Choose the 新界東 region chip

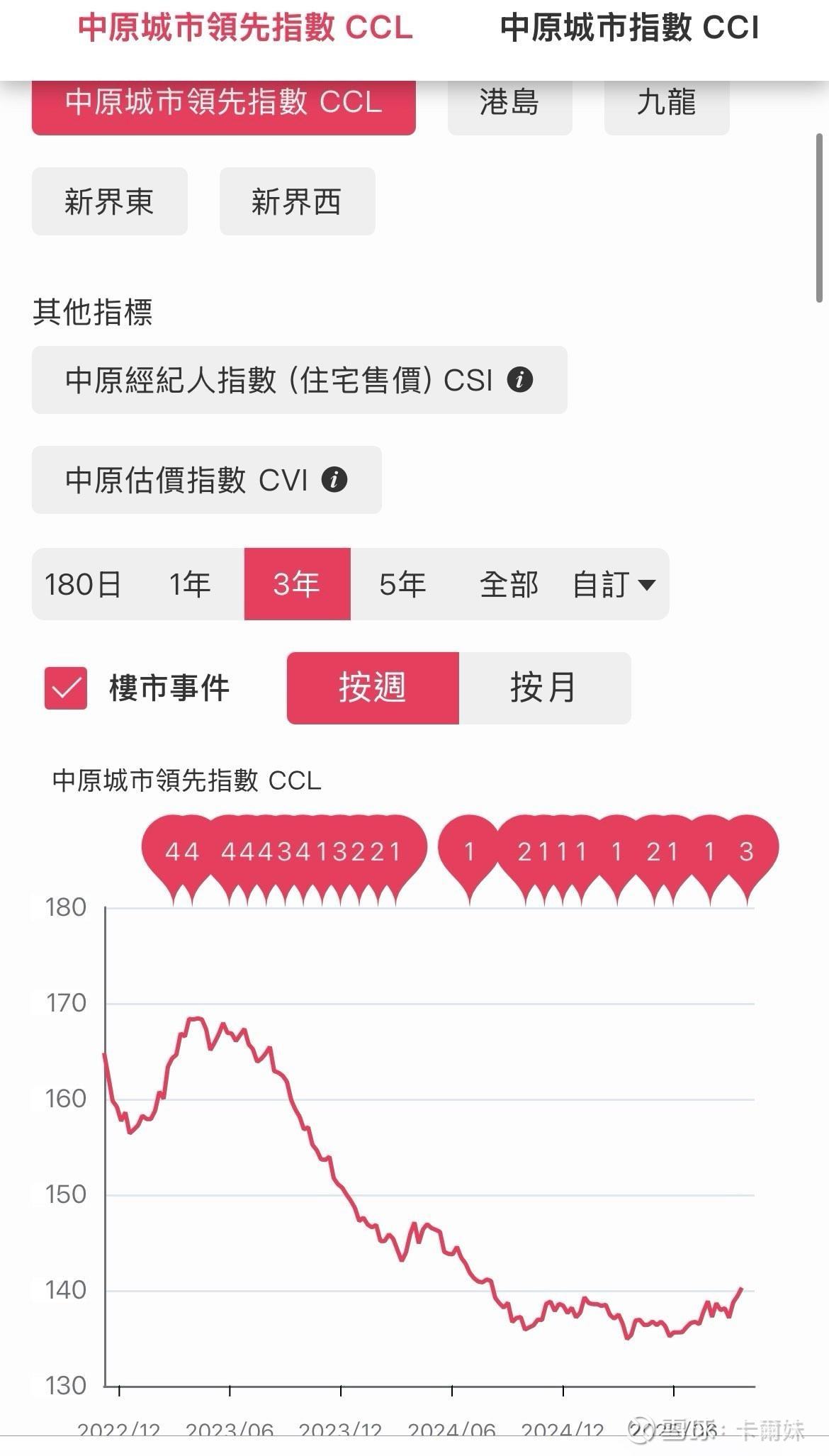pos(109,201)
